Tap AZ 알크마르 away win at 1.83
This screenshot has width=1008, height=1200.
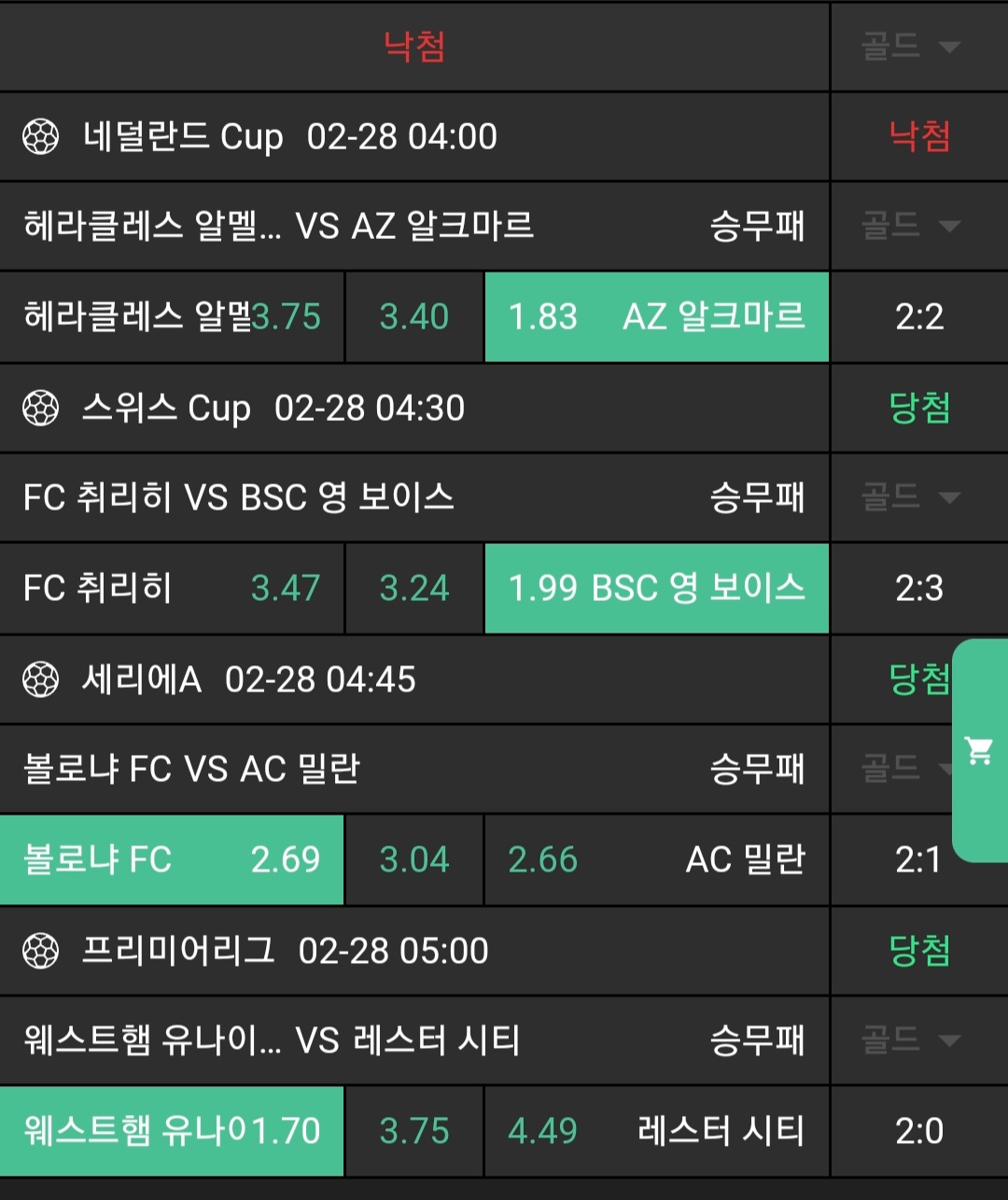coord(656,317)
